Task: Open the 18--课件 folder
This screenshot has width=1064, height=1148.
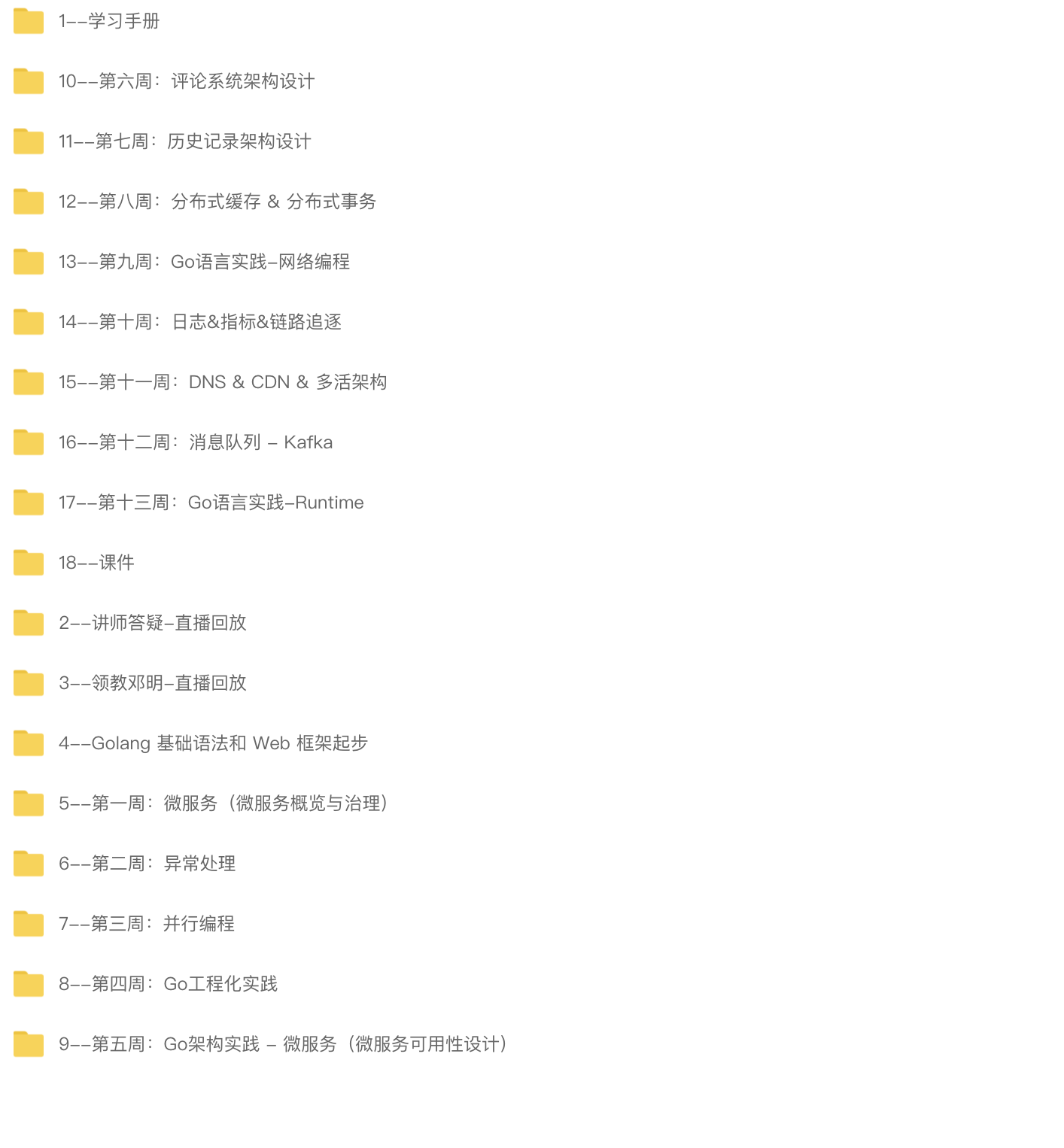Action: point(96,563)
